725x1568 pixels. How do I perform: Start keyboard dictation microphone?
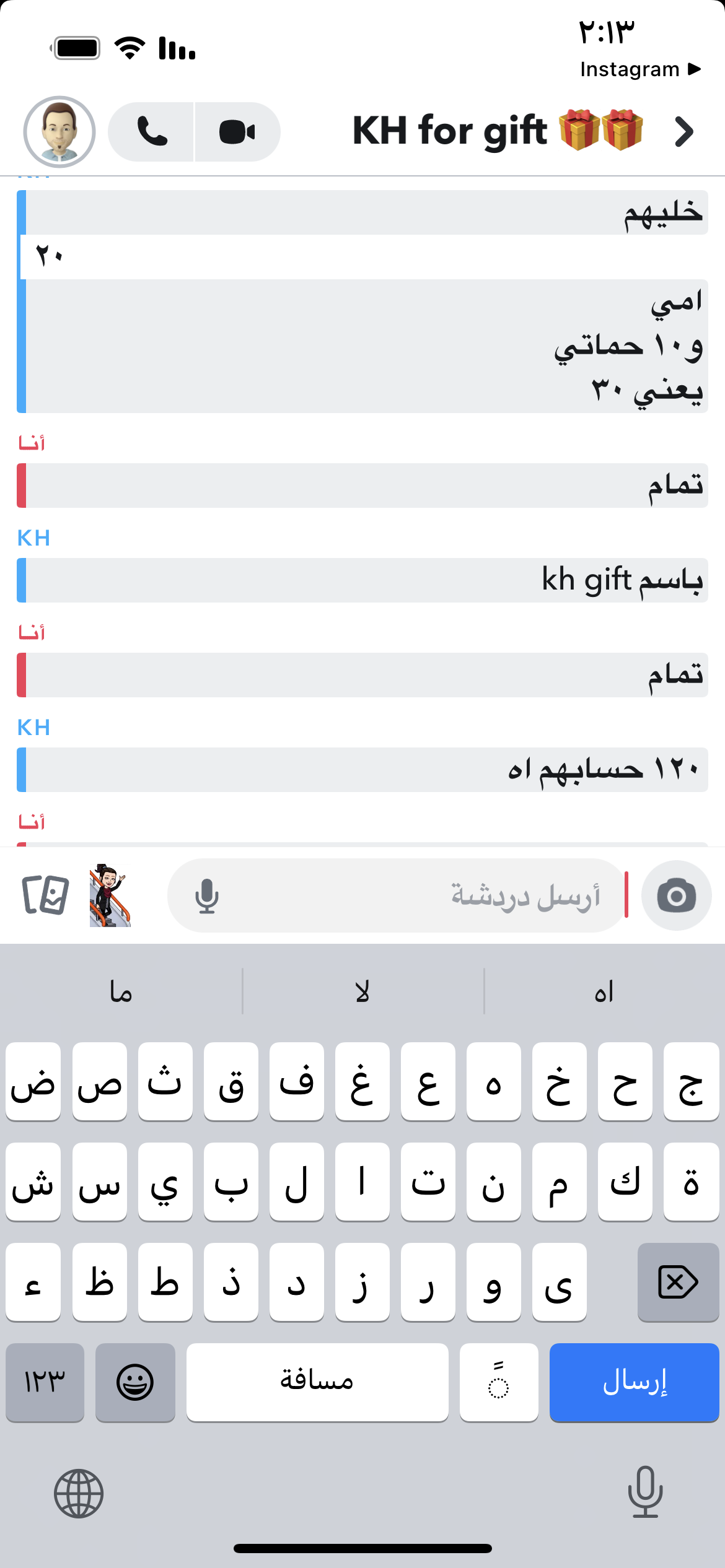pyautogui.click(x=645, y=1492)
